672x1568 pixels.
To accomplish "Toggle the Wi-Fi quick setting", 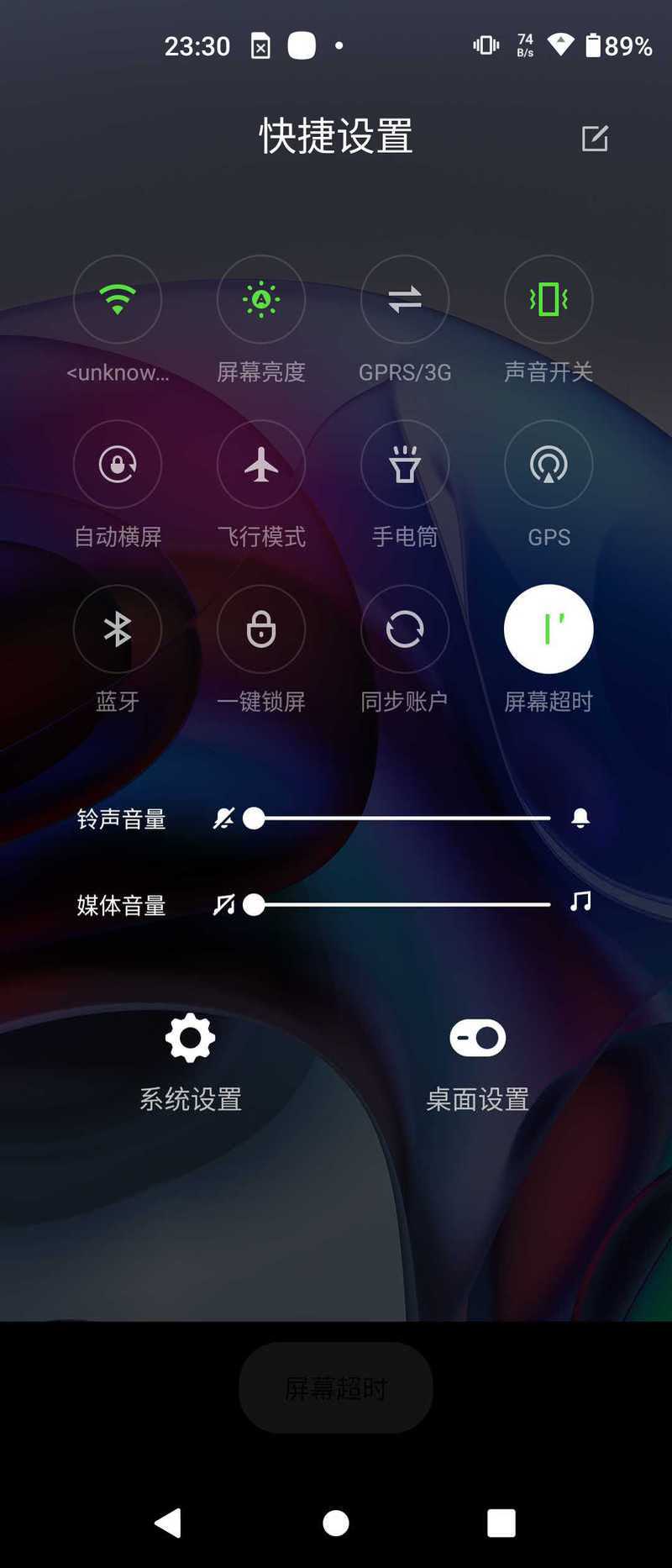I will (x=118, y=299).
